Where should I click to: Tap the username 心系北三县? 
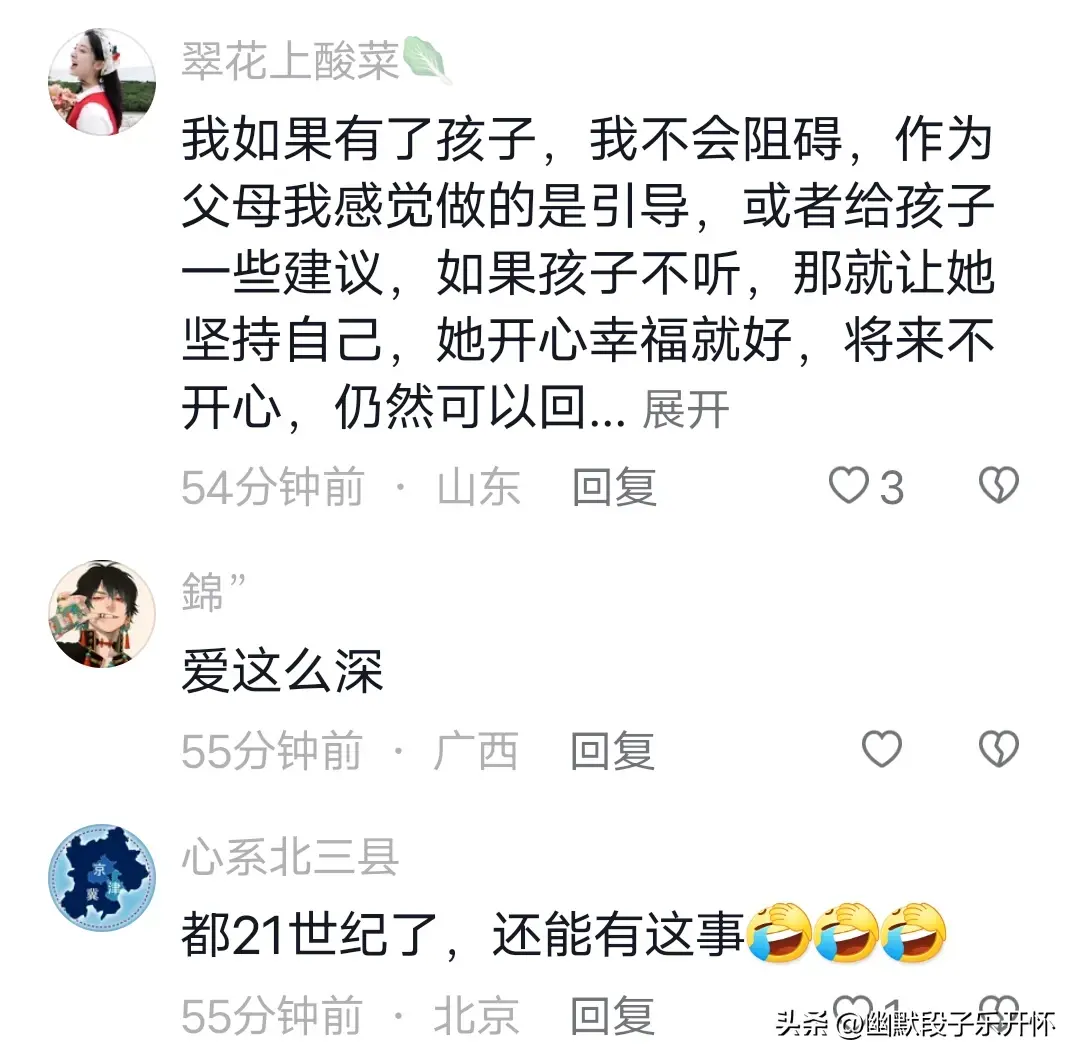(290, 858)
